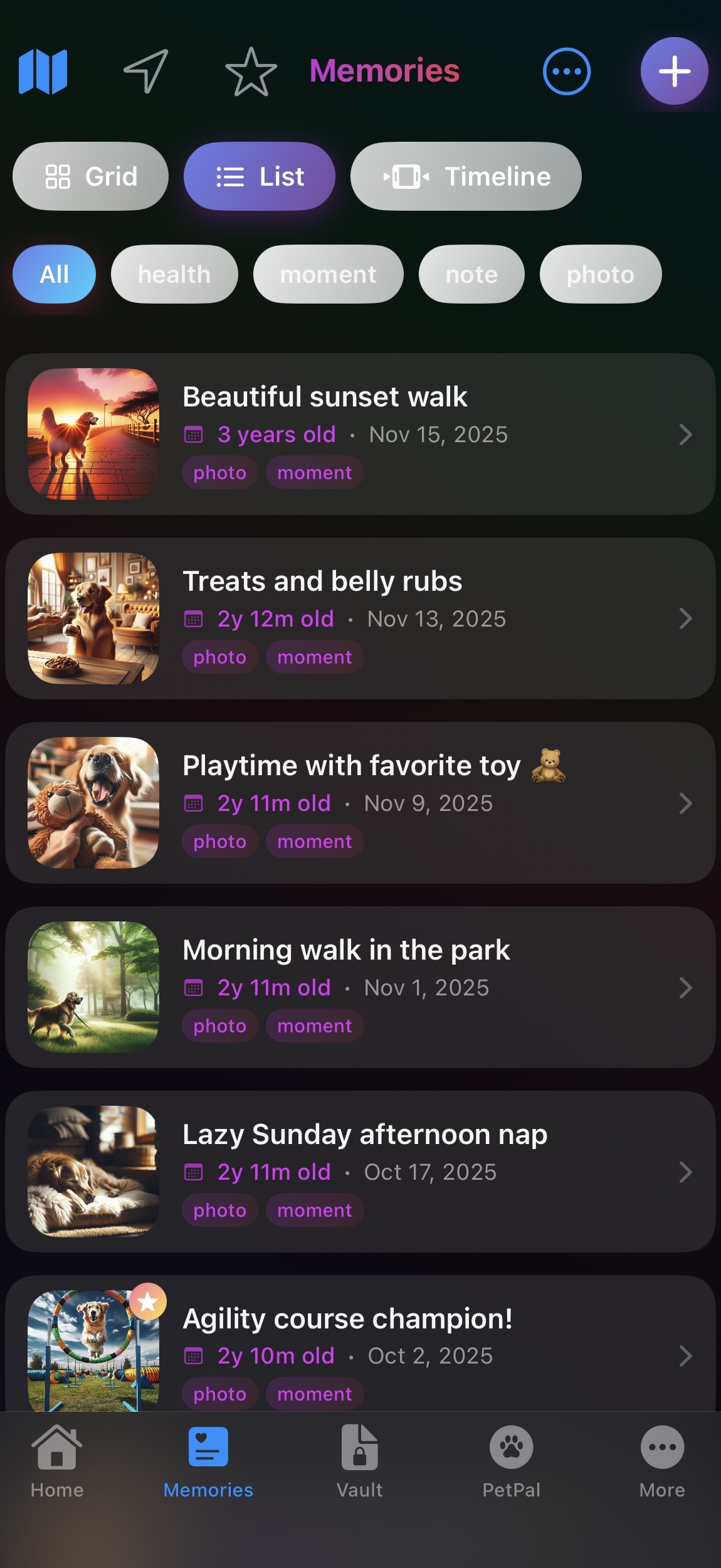The image size is (721, 1568).
Task: Enable the photo filter pill
Action: pos(600,274)
